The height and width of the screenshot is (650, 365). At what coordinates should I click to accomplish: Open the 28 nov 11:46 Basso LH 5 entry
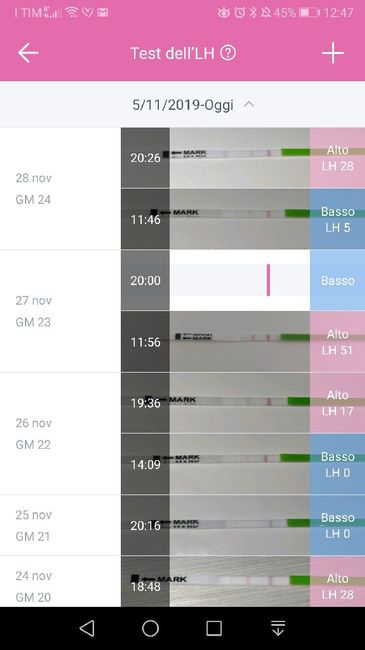243,219
